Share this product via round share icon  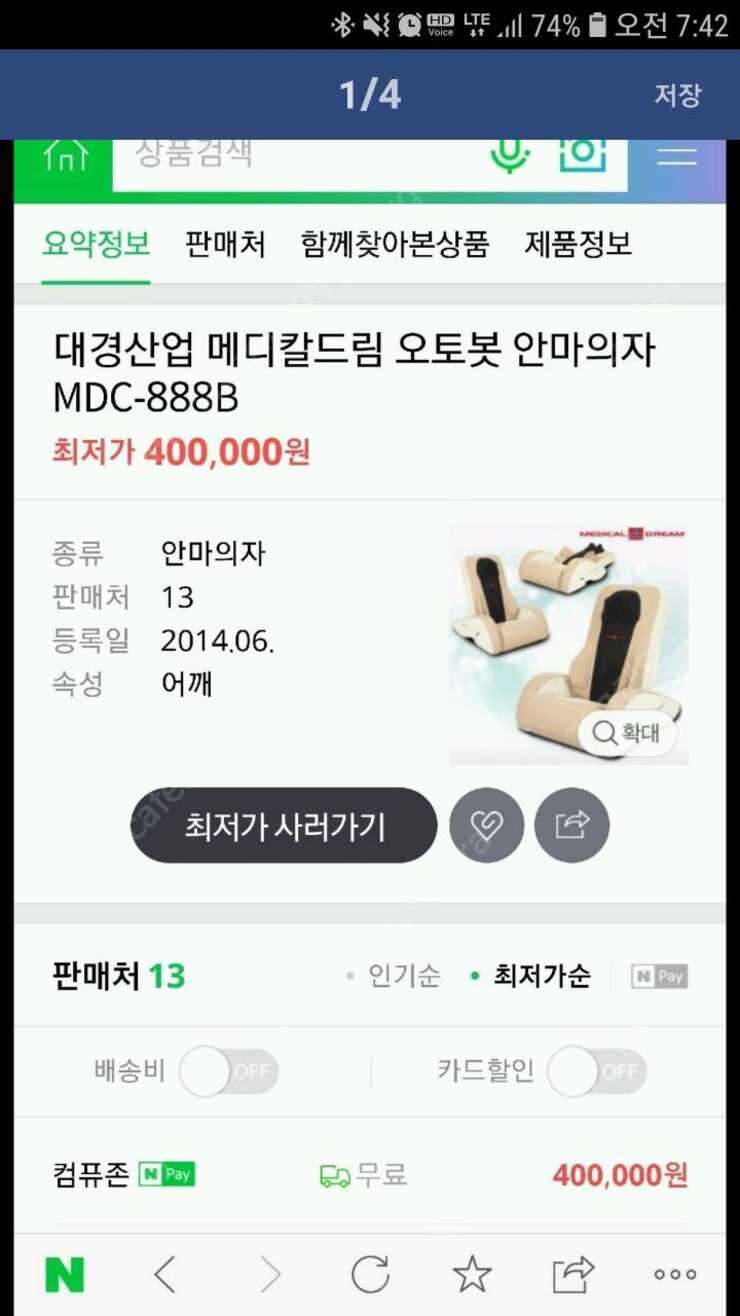click(x=572, y=825)
